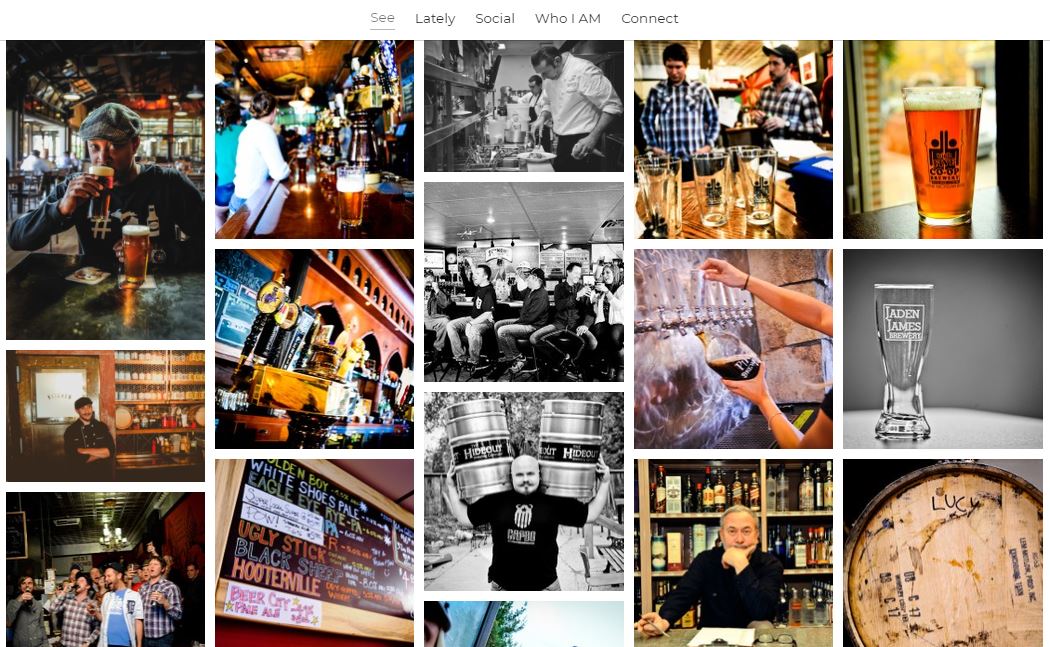Switch to the See tab
The height and width of the screenshot is (647, 1050).
tap(382, 18)
